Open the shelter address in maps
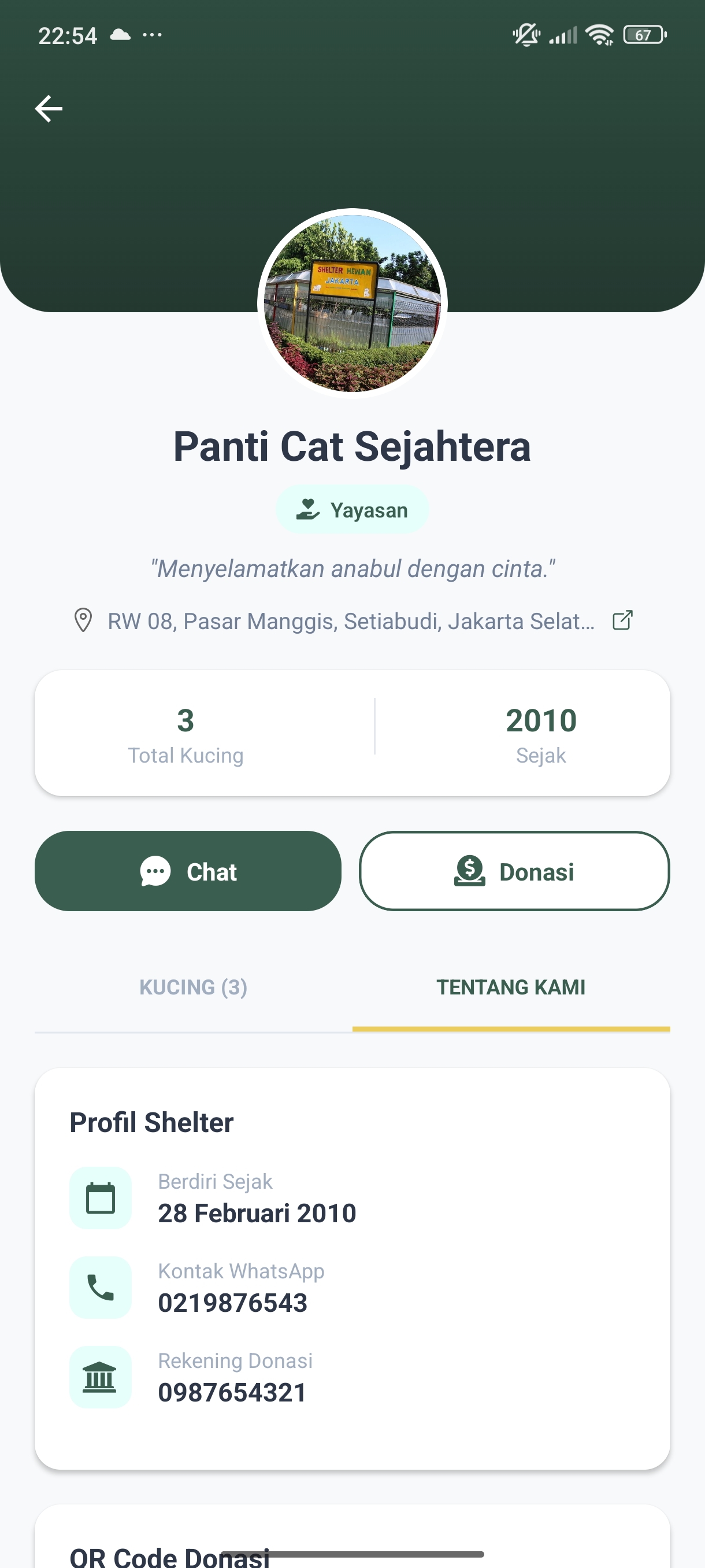The height and width of the screenshot is (1568, 705). [622, 620]
